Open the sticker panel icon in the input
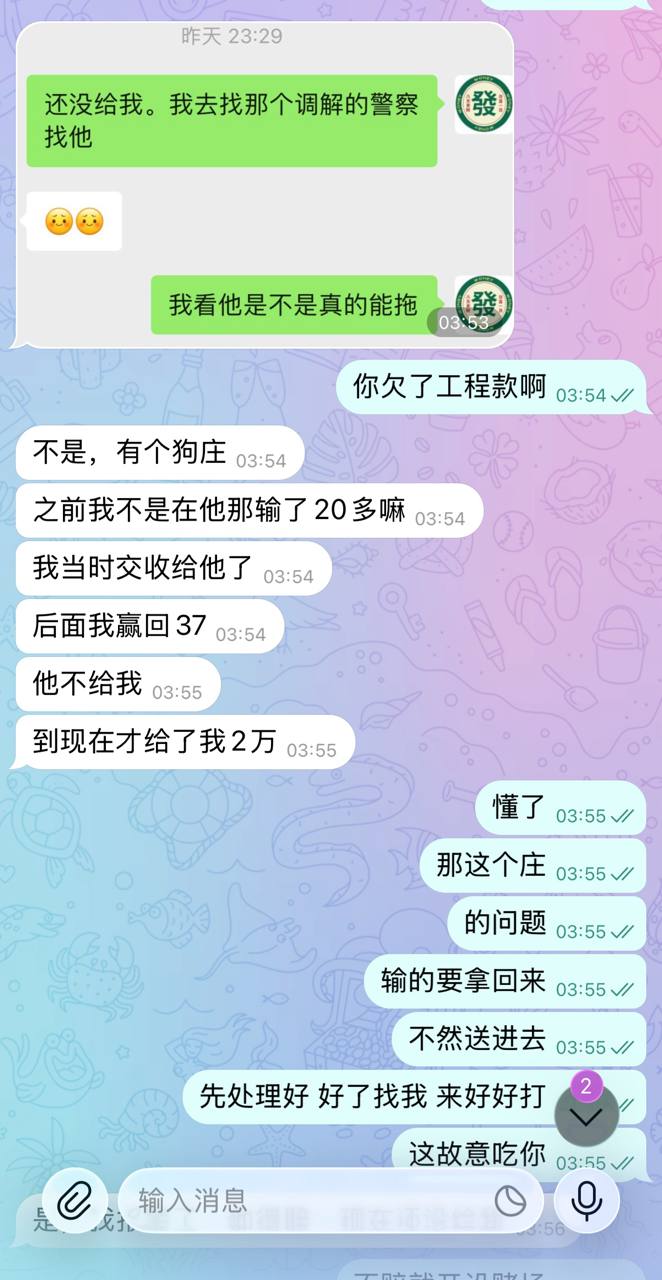Image resolution: width=662 pixels, height=1280 pixels. click(510, 1201)
